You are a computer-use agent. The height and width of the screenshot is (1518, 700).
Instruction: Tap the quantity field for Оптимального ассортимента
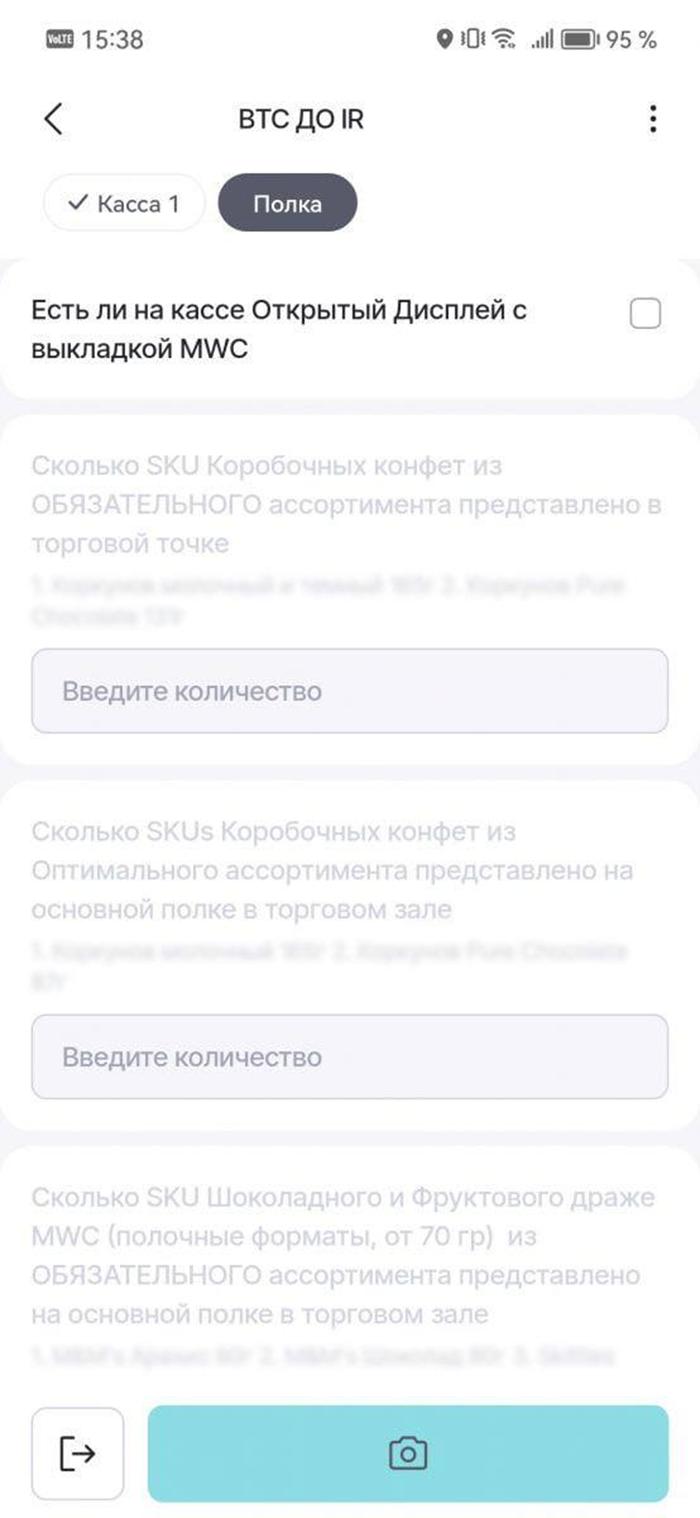(350, 1057)
